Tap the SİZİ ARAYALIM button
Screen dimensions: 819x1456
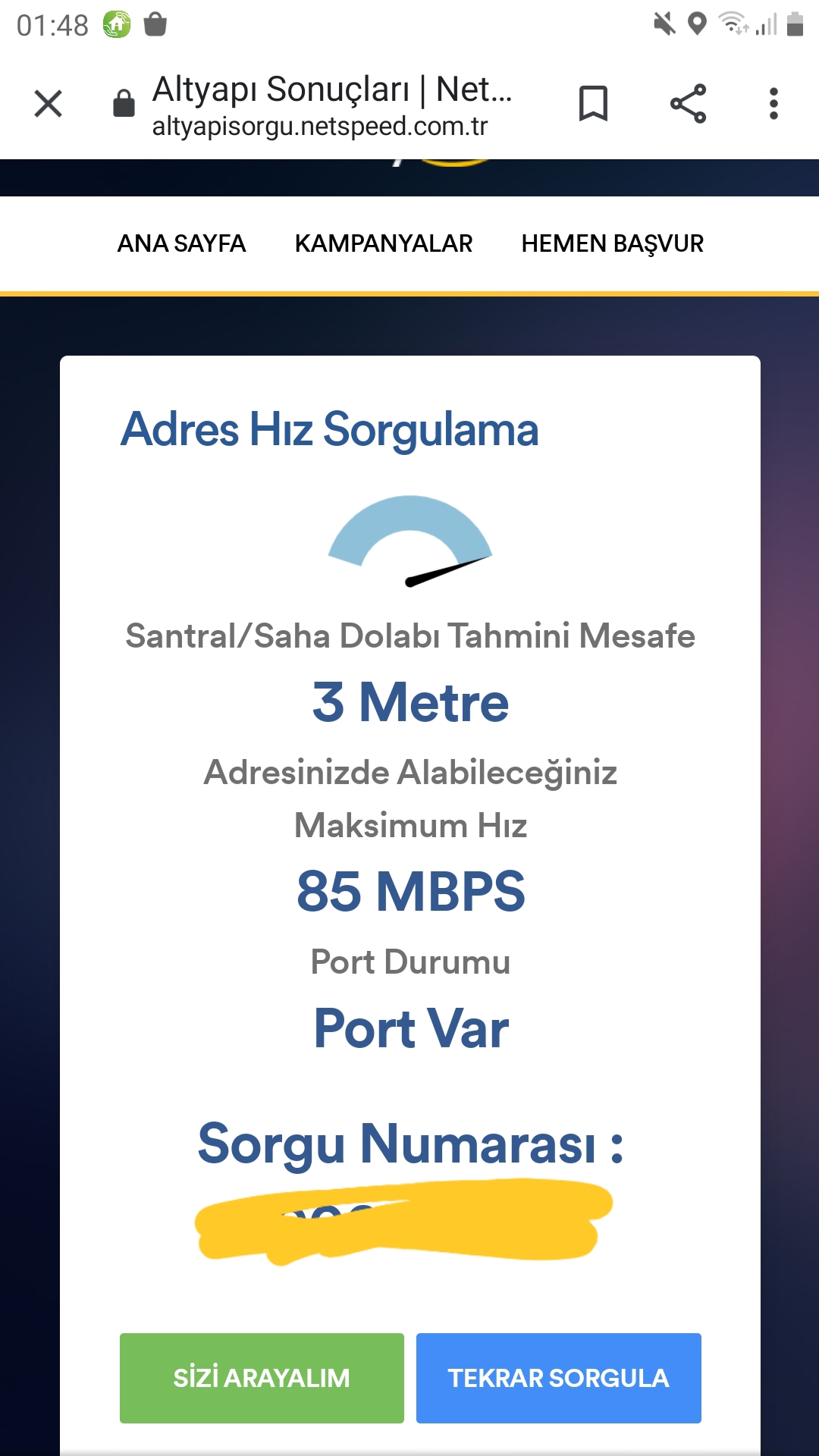coord(262,1377)
